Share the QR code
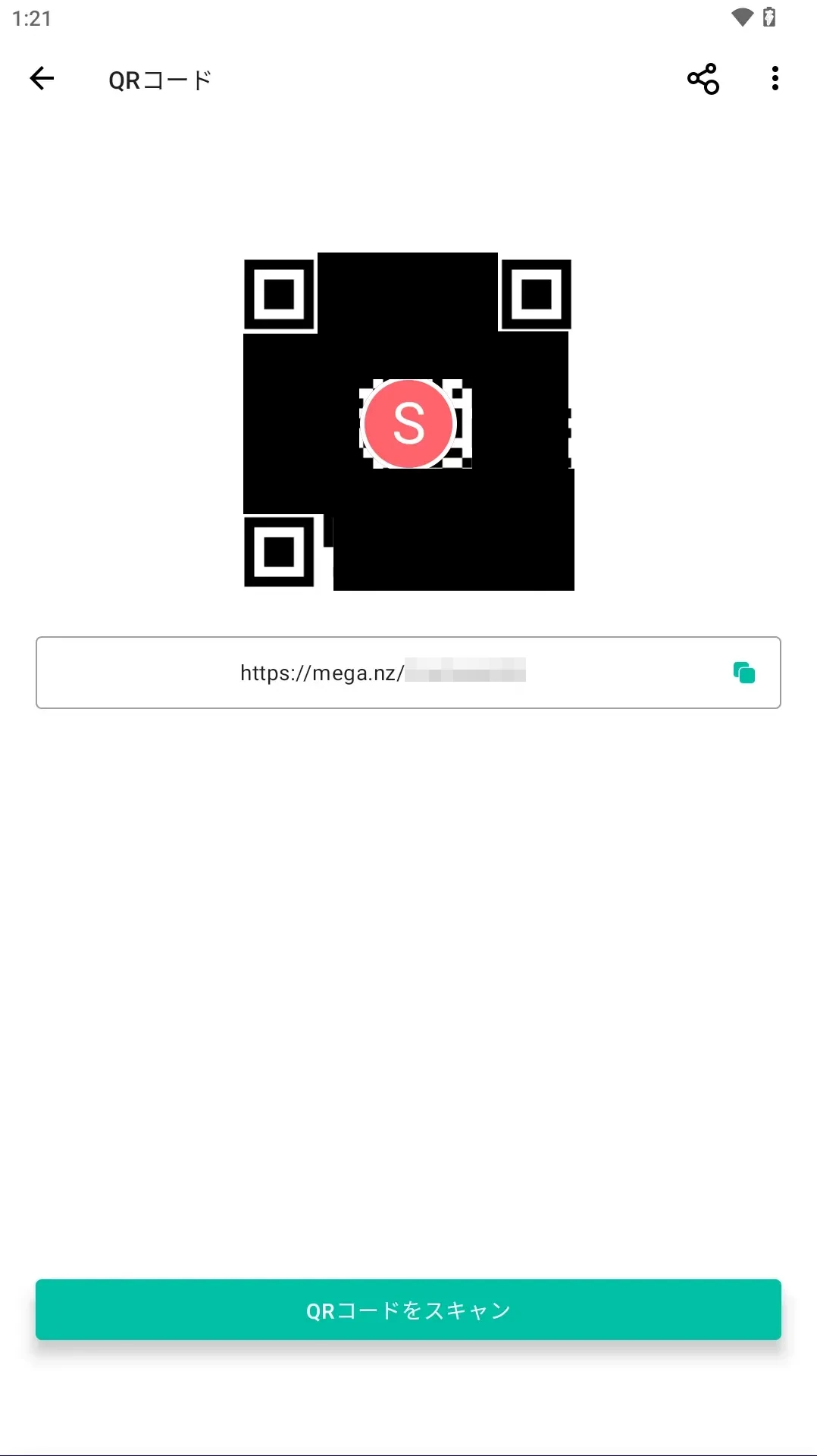This screenshot has height=1456, width=817. point(703,78)
